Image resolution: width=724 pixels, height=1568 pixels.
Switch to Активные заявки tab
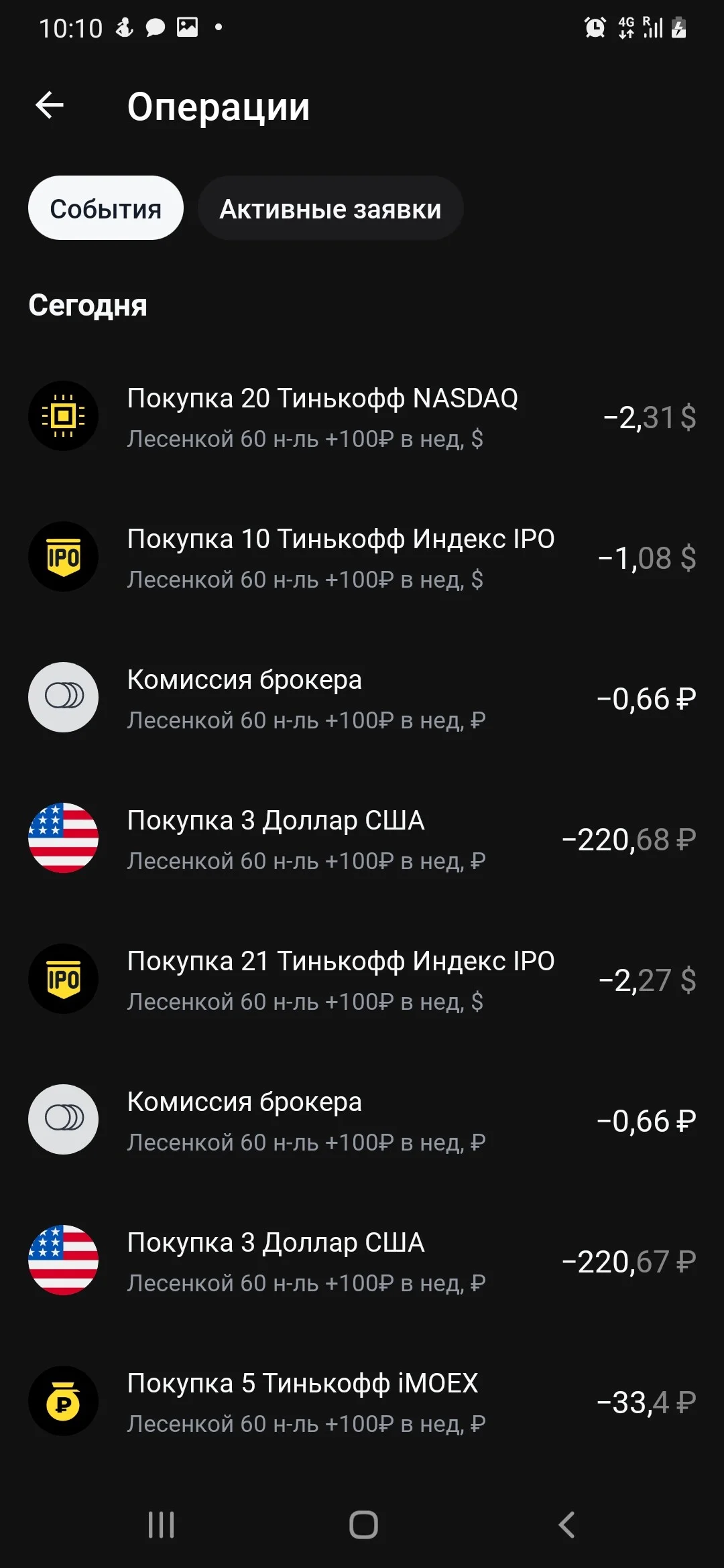[x=330, y=208]
